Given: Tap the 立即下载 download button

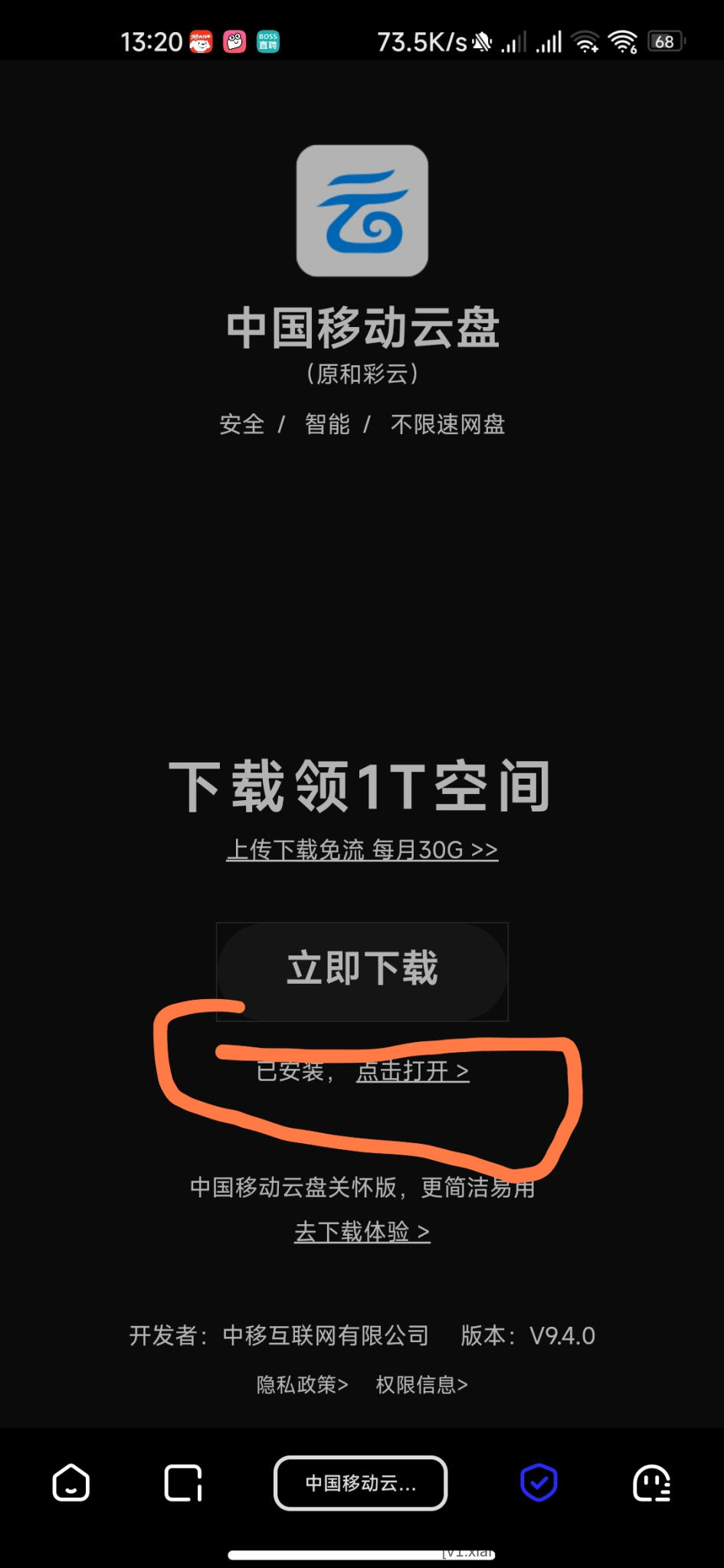Looking at the screenshot, I should (x=362, y=970).
